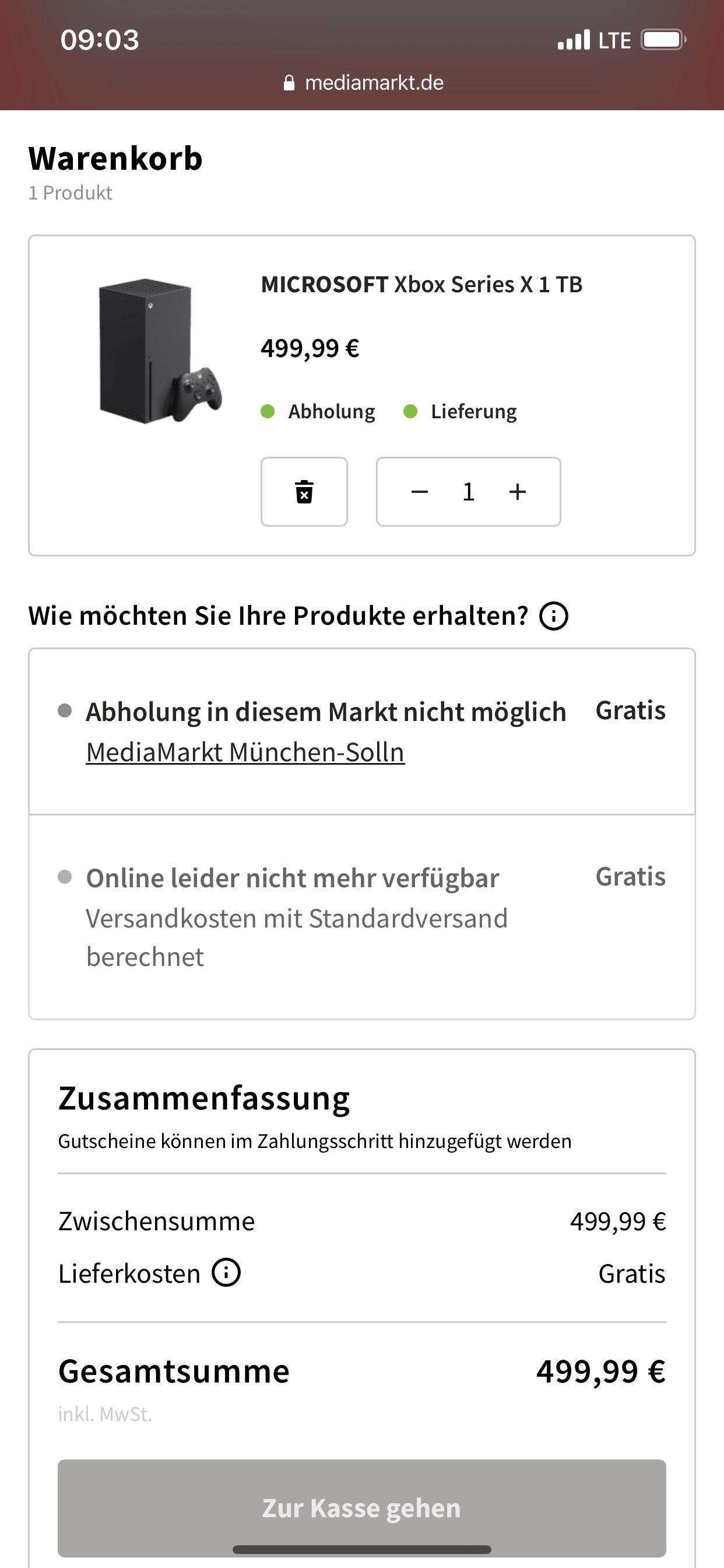724x1568 pixels.
Task: Tap Zur Kasse gehen checkout button
Action: pyautogui.click(x=361, y=1508)
